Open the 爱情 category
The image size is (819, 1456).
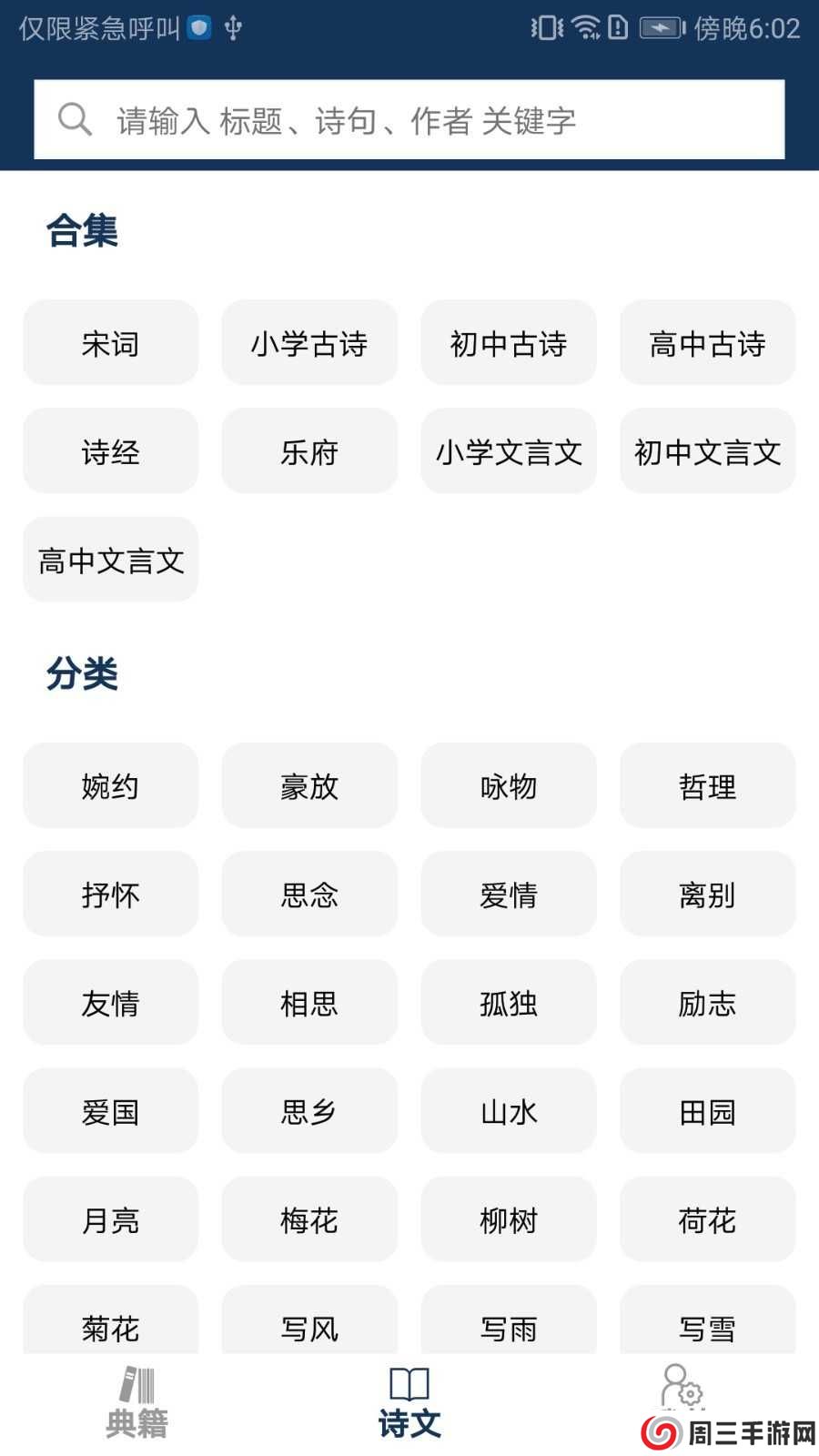(x=508, y=895)
